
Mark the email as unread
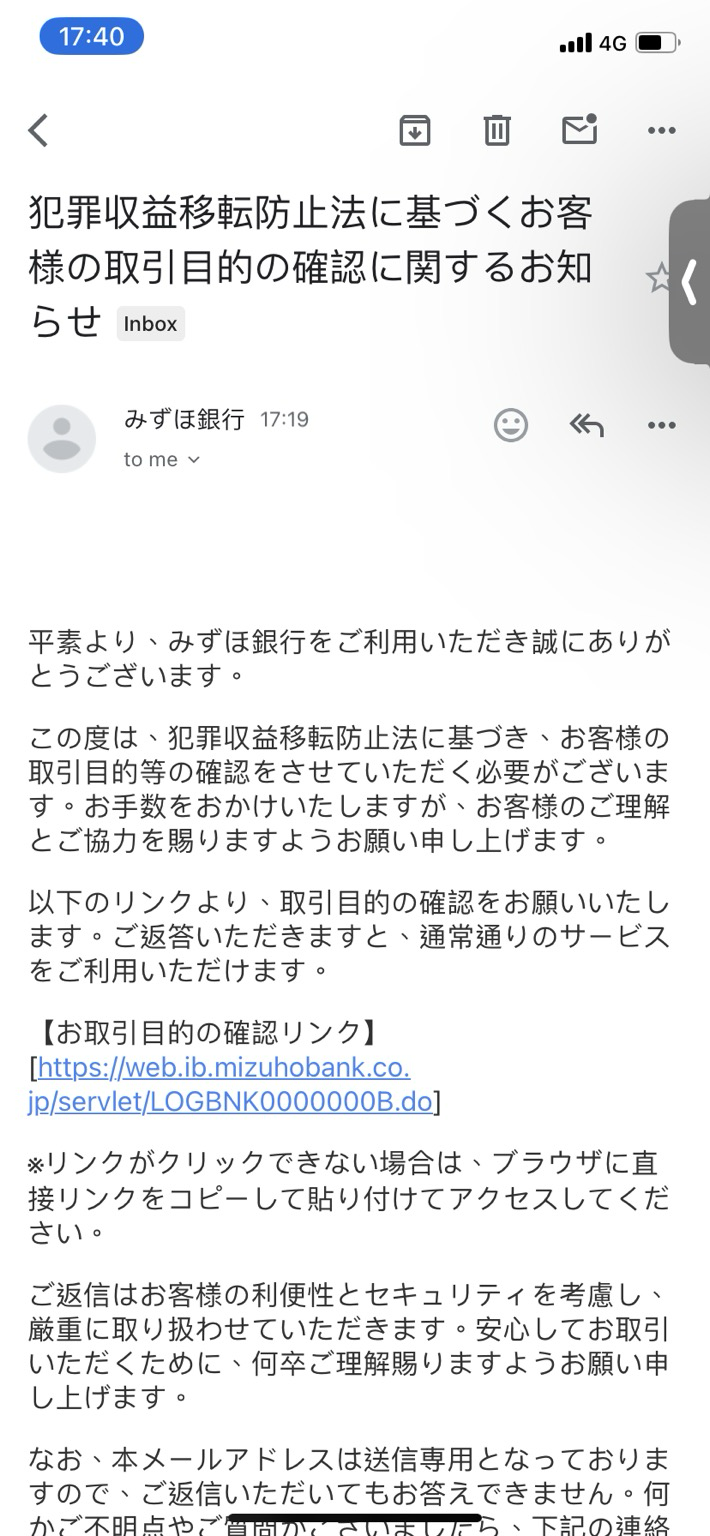(x=579, y=130)
